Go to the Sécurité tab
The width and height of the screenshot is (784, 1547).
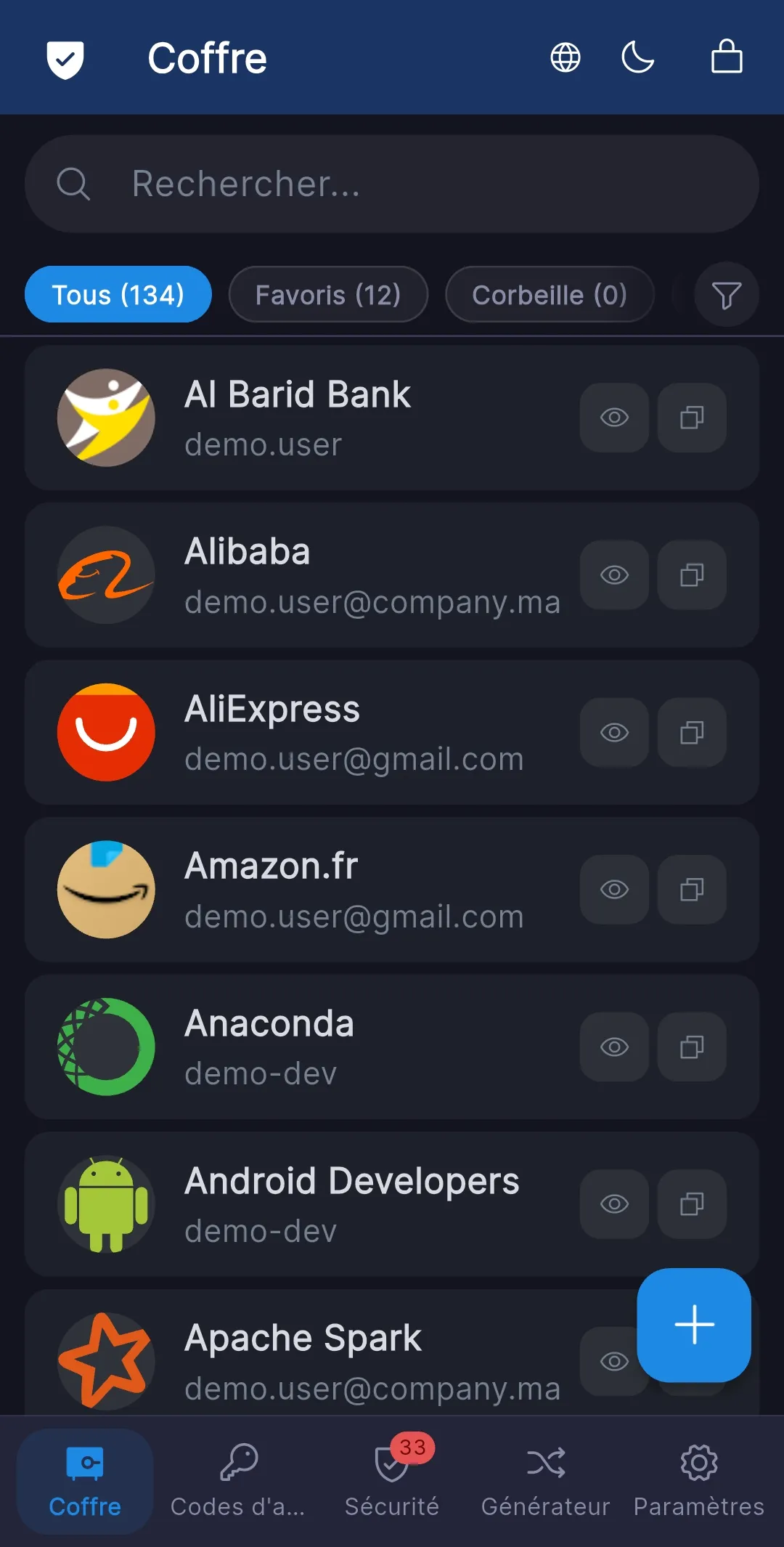coord(392,1482)
